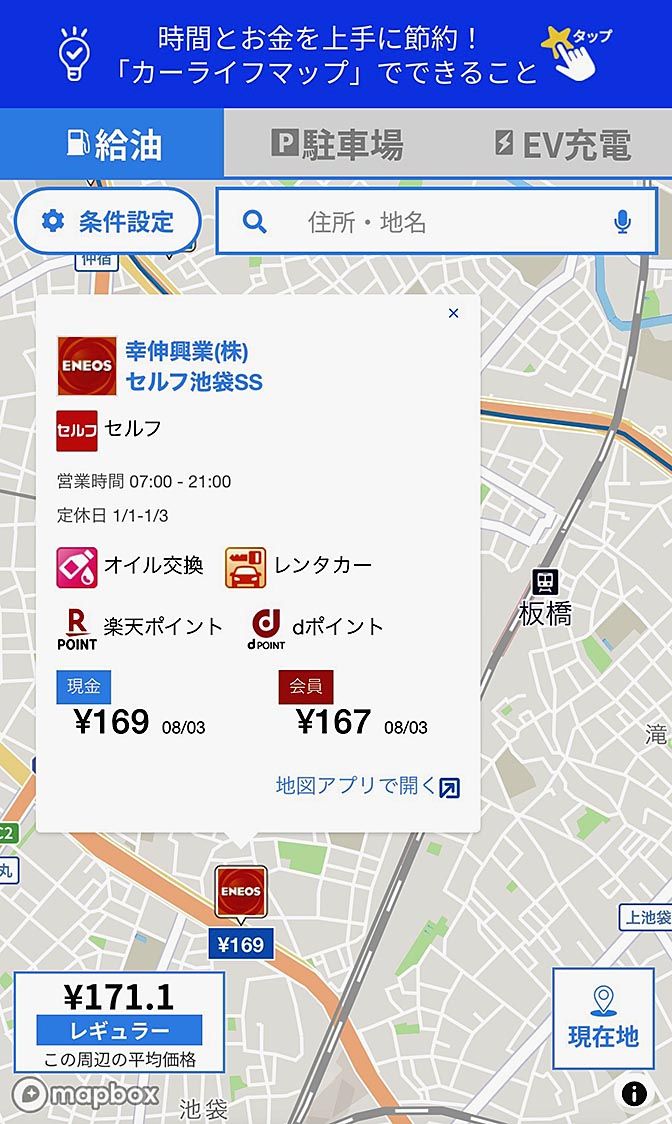This screenshot has width=672, height=1124.
Task: Open 幸伸興業(株) セルフ池袋SS station name link
Action: pyautogui.click(x=194, y=366)
